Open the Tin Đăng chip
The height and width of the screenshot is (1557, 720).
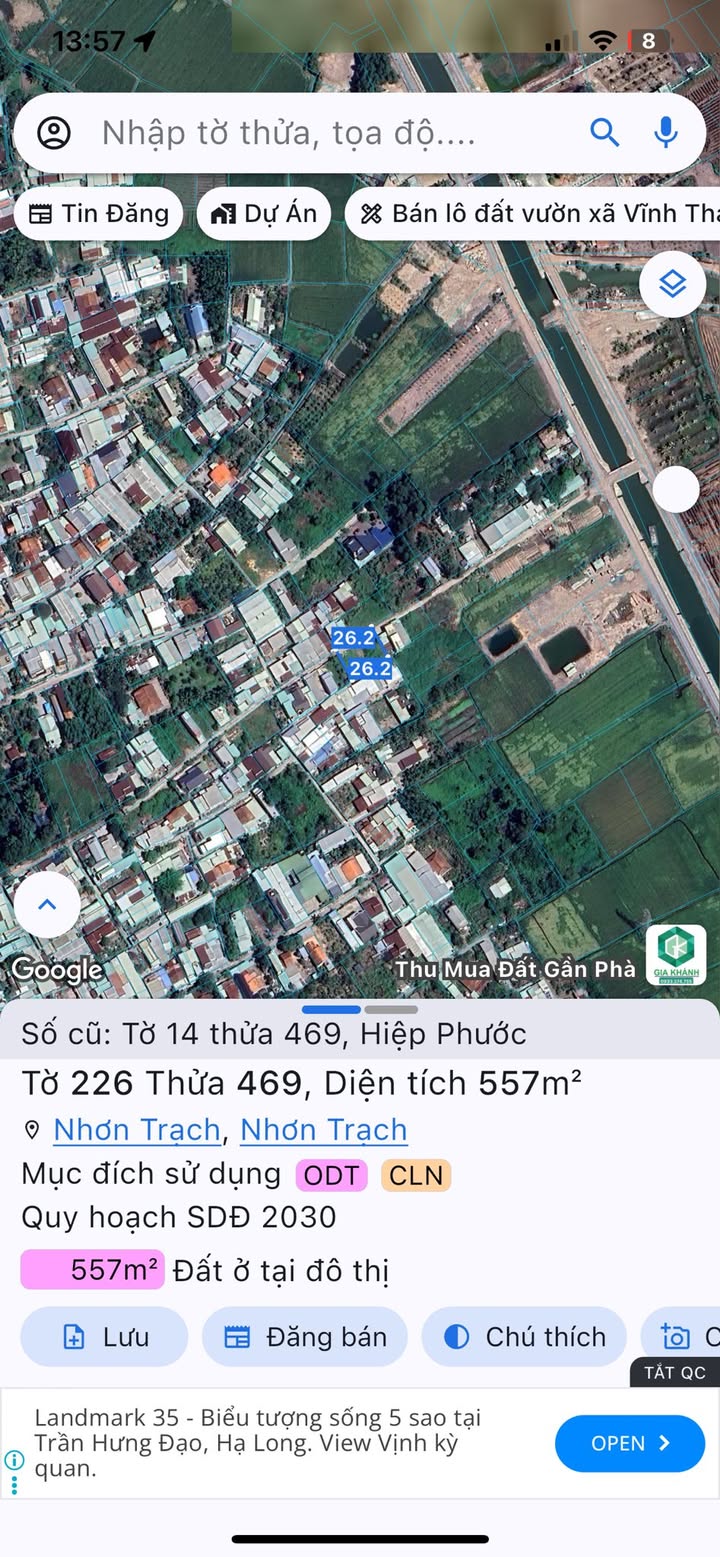tap(98, 213)
